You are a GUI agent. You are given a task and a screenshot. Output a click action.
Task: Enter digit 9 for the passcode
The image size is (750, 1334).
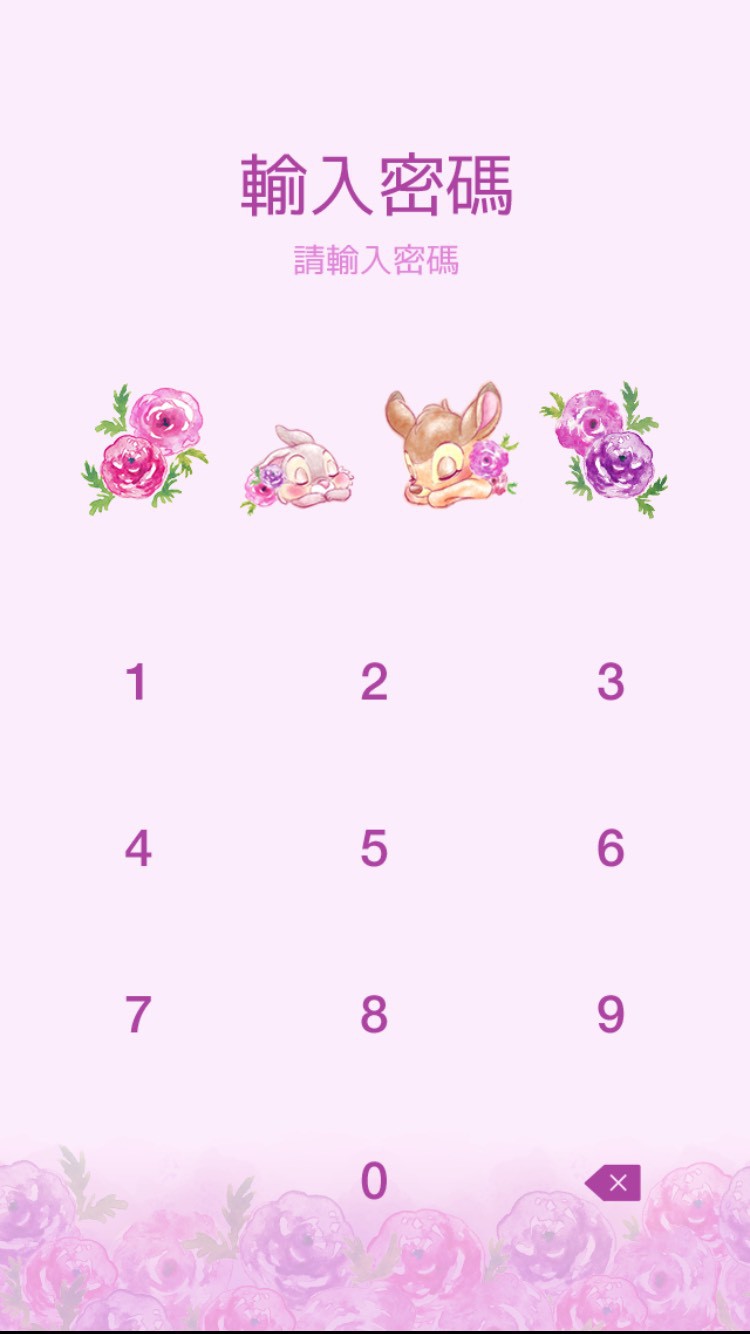point(610,1015)
